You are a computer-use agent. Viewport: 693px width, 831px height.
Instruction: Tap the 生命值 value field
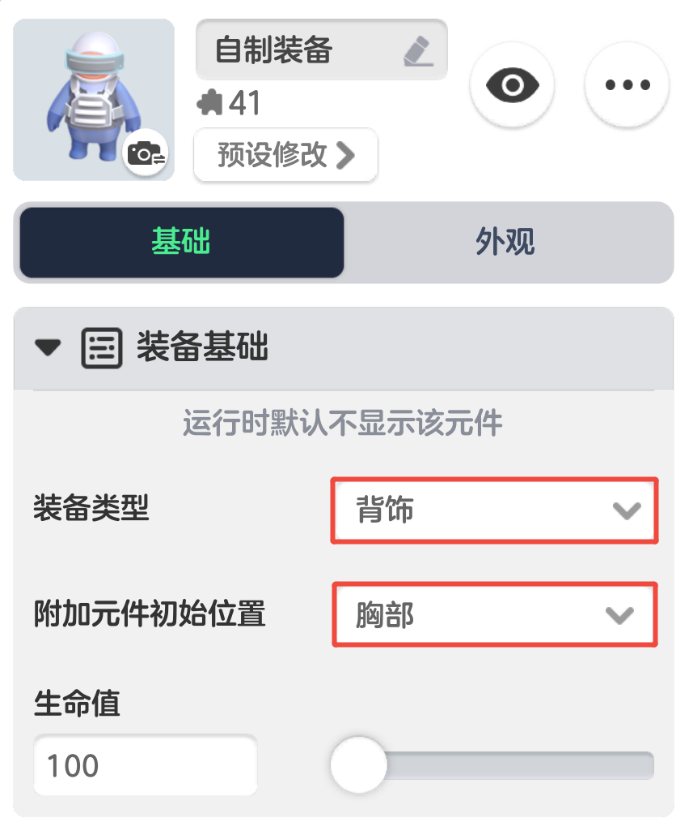[145, 766]
